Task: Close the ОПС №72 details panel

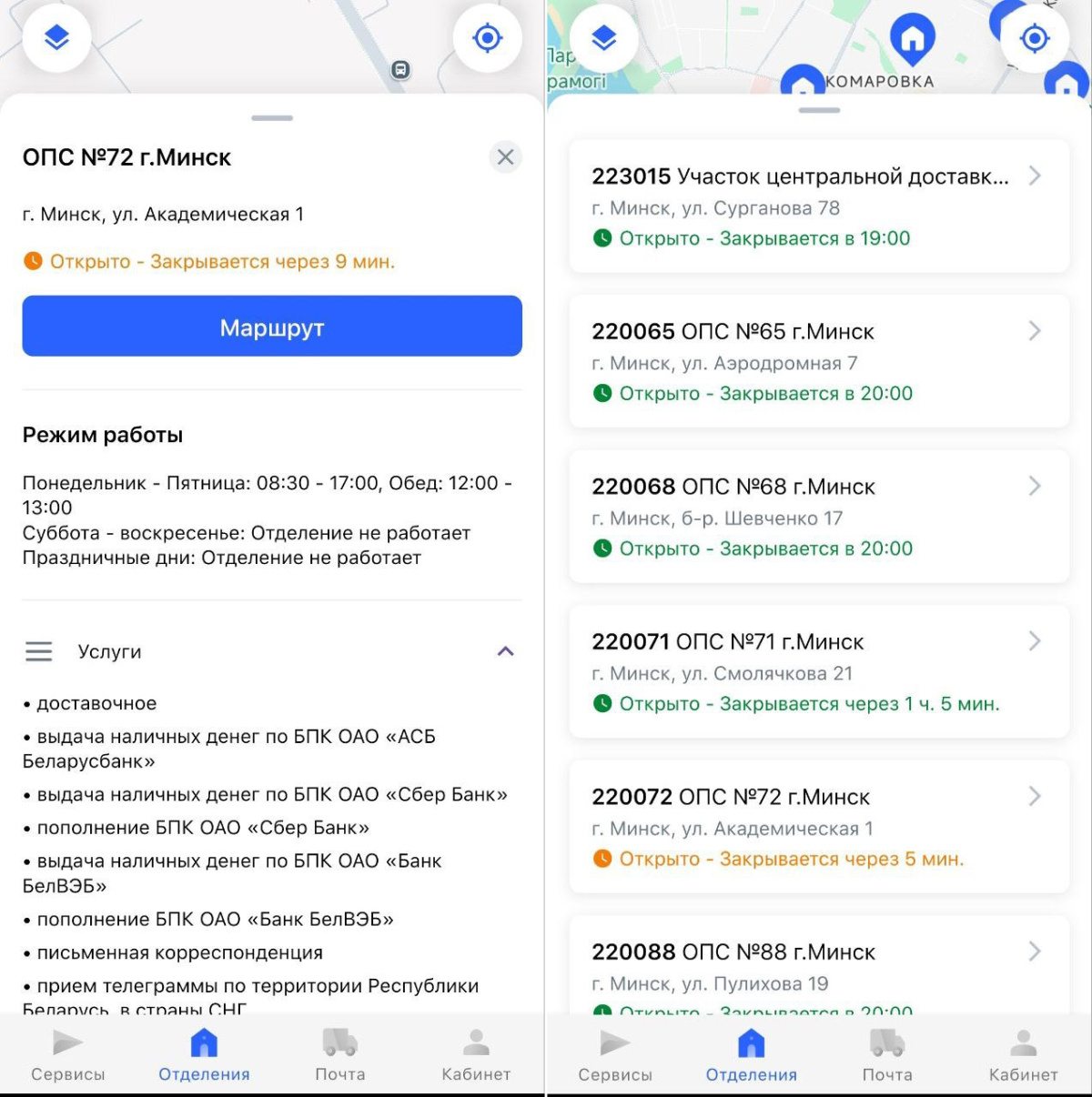Action: (x=505, y=157)
